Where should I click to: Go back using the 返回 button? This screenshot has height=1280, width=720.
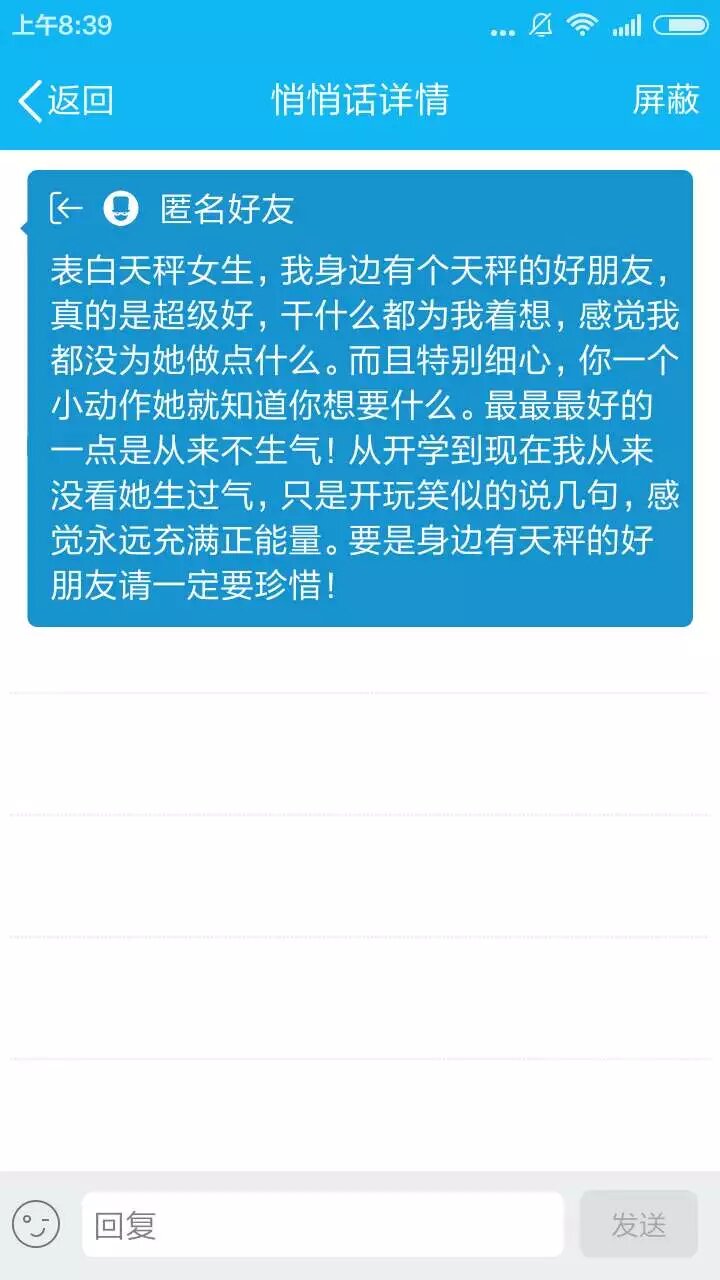(66, 101)
